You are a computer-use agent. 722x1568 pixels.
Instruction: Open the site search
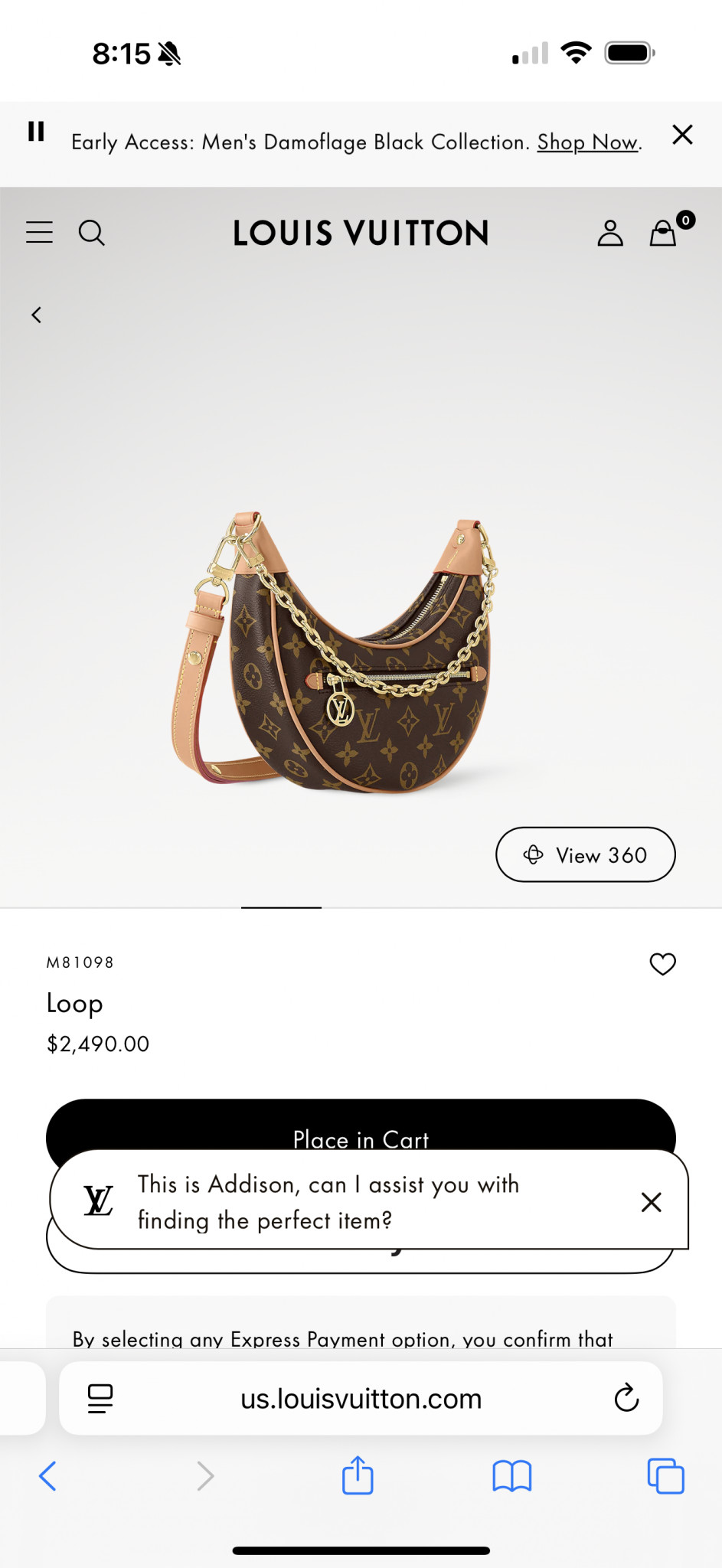click(x=92, y=232)
